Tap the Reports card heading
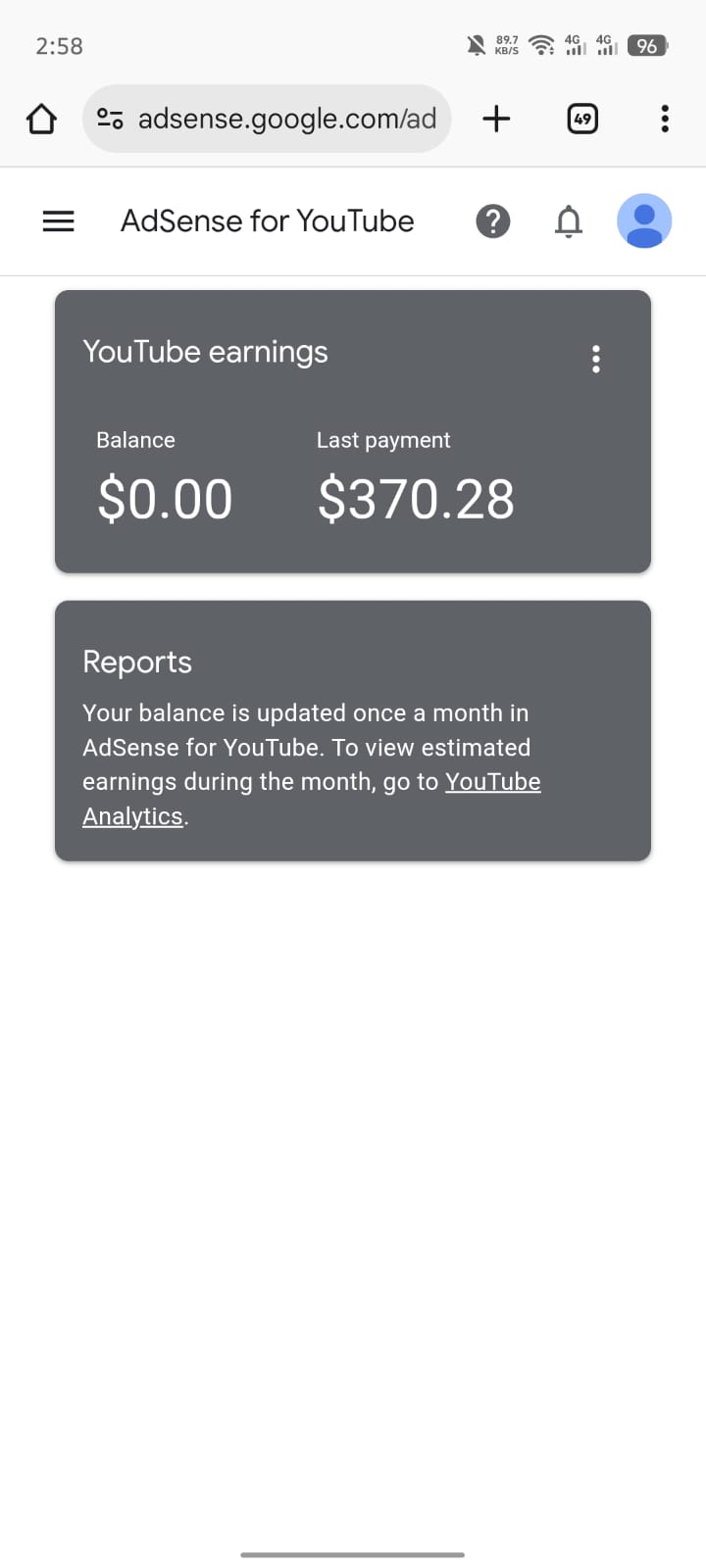The width and height of the screenshot is (706, 1568). [x=136, y=661]
